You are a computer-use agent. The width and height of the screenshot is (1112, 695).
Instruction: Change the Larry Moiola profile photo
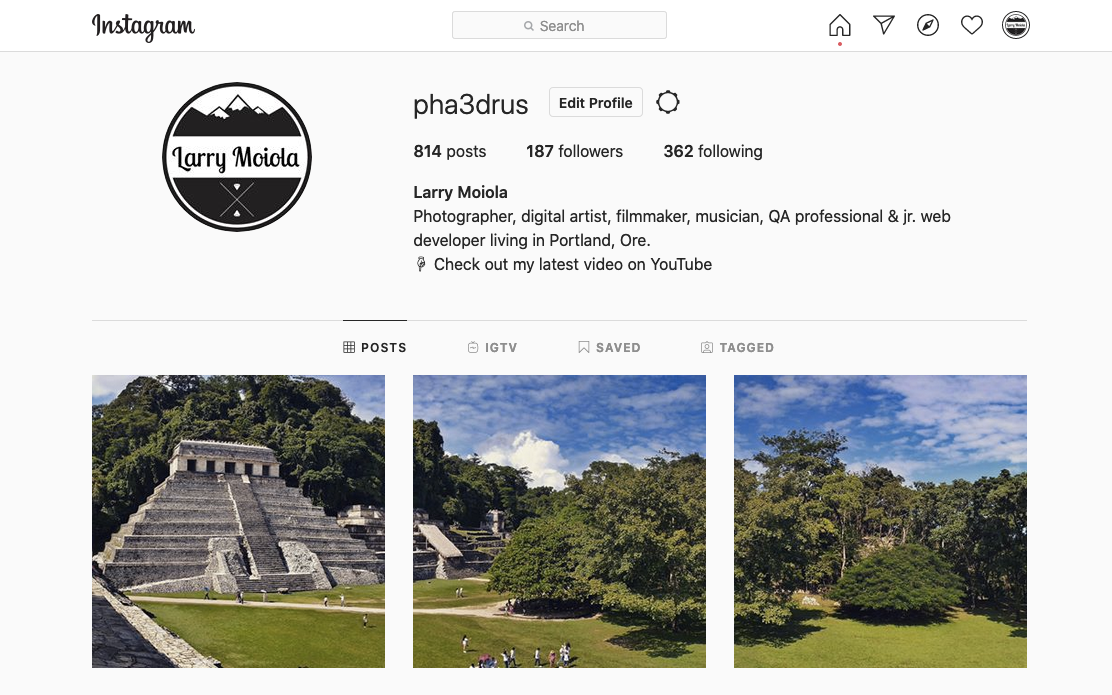pyautogui.click(x=237, y=157)
